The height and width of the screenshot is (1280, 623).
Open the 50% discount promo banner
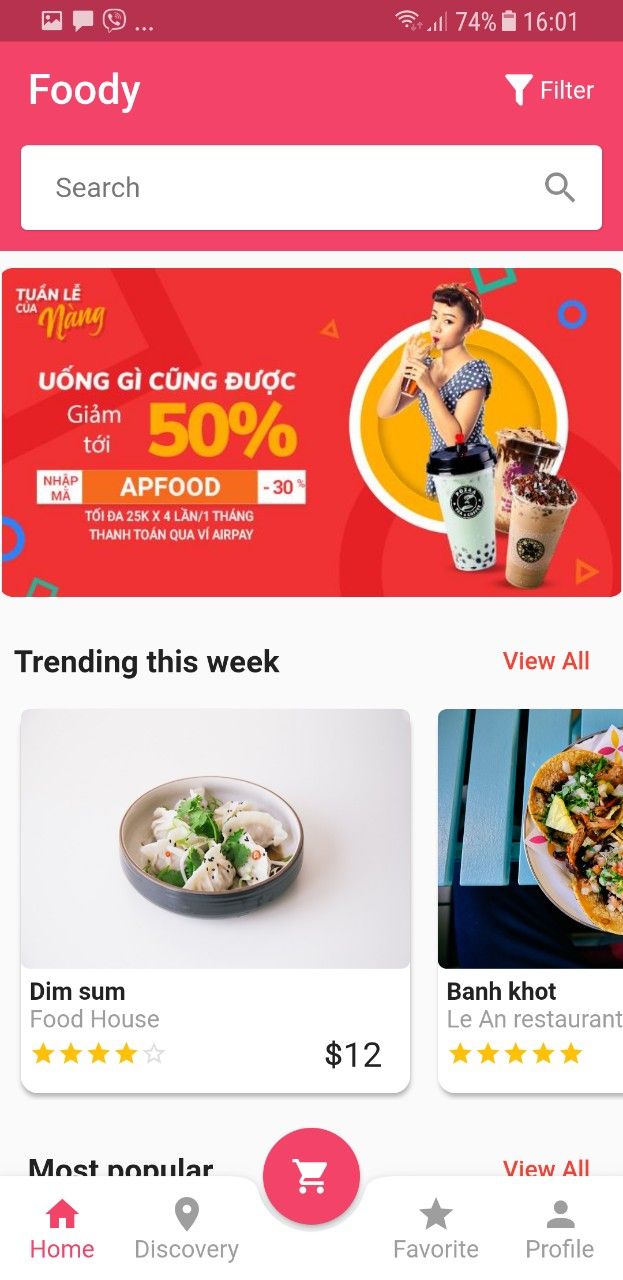point(311,432)
